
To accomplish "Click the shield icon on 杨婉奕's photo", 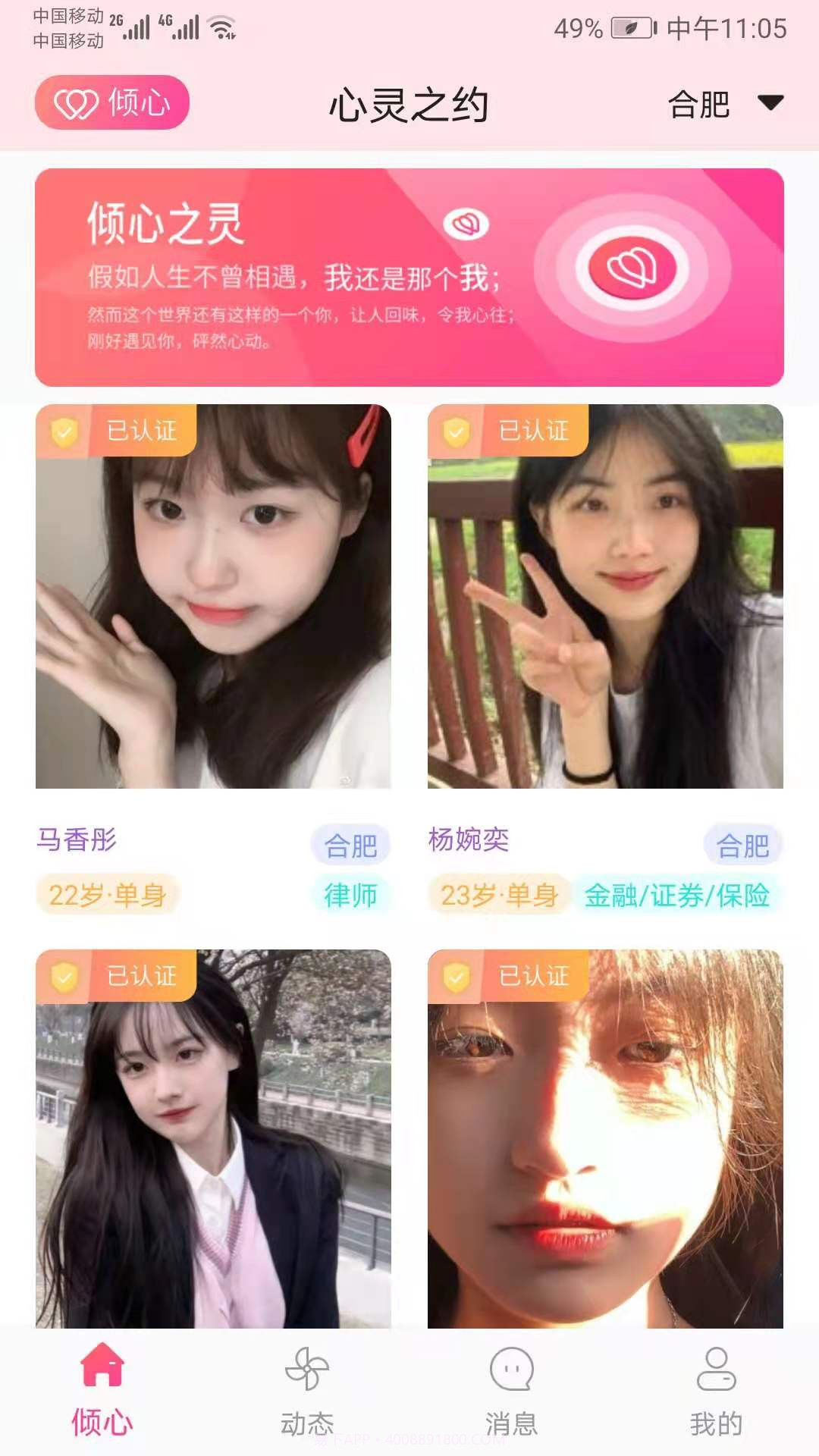I will (x=459, y=431).
